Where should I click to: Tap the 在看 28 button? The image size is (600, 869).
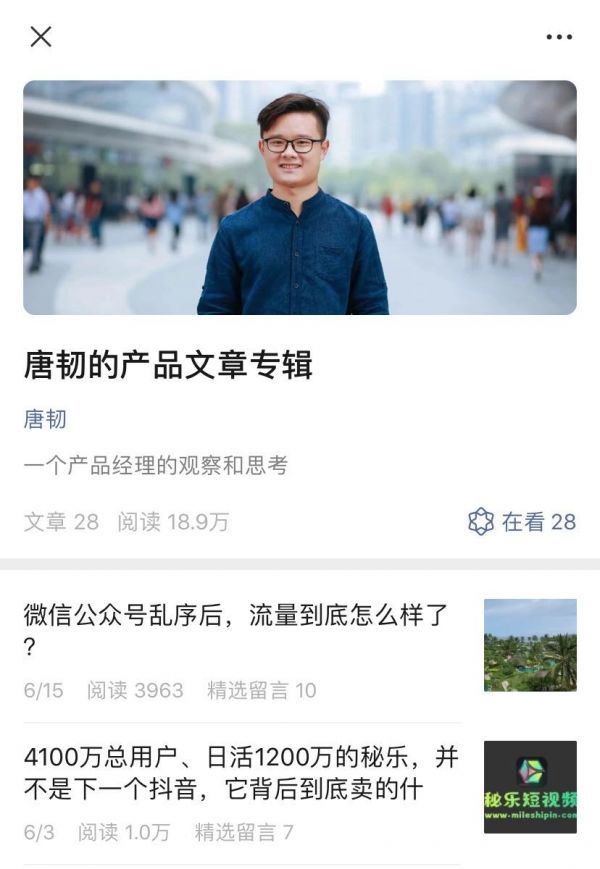(x=522, y=521)
